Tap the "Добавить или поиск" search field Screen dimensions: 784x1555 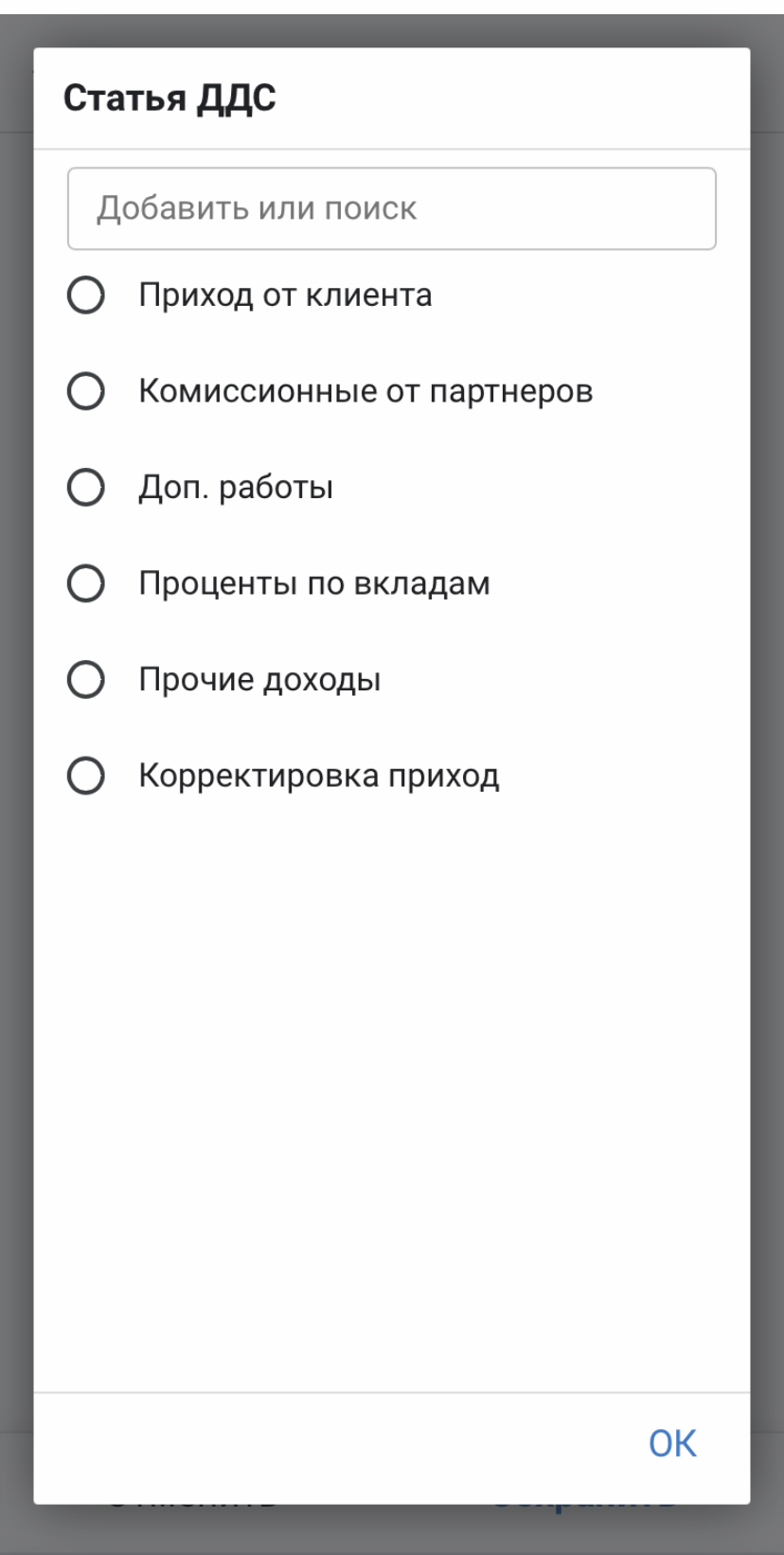click(391, 208)
